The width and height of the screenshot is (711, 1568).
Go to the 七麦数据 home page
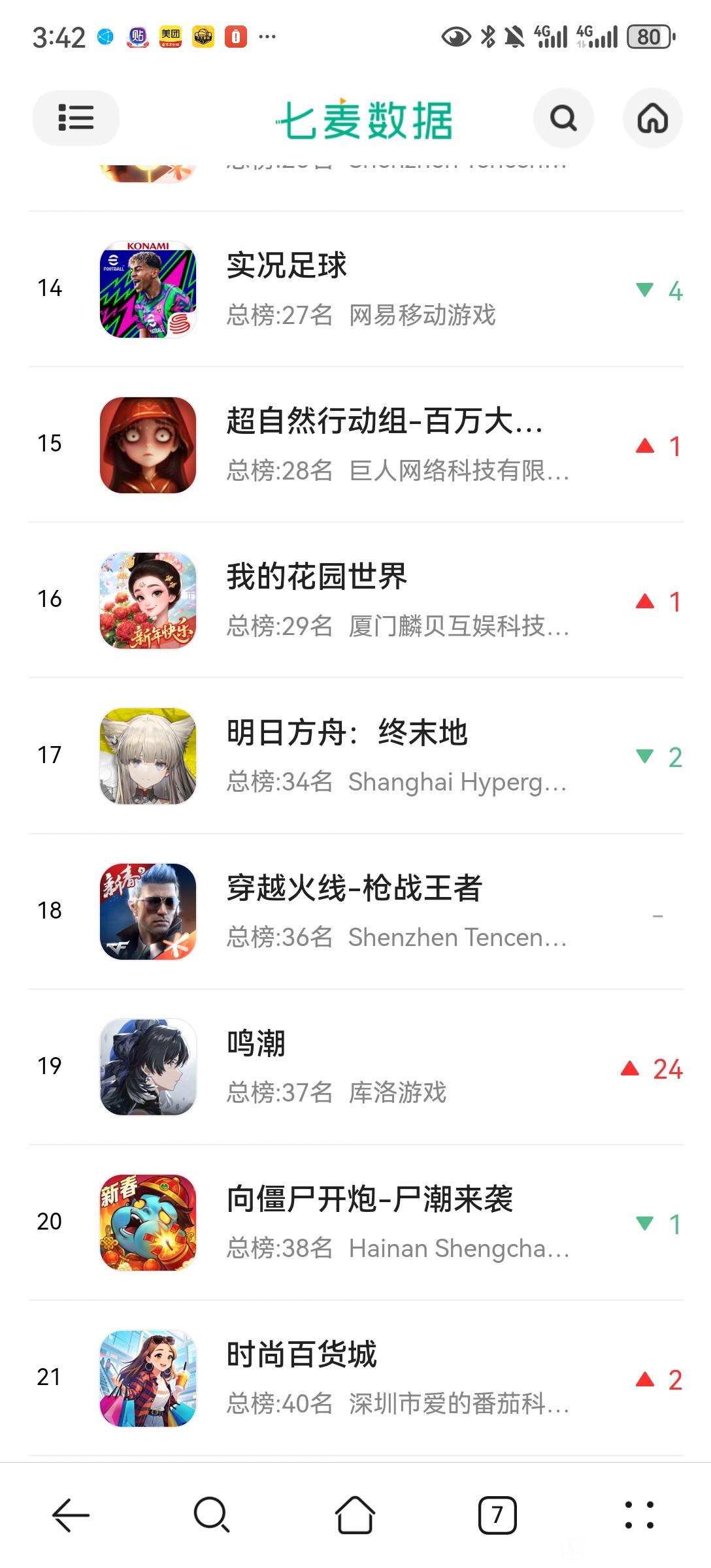tap(652, 118)
